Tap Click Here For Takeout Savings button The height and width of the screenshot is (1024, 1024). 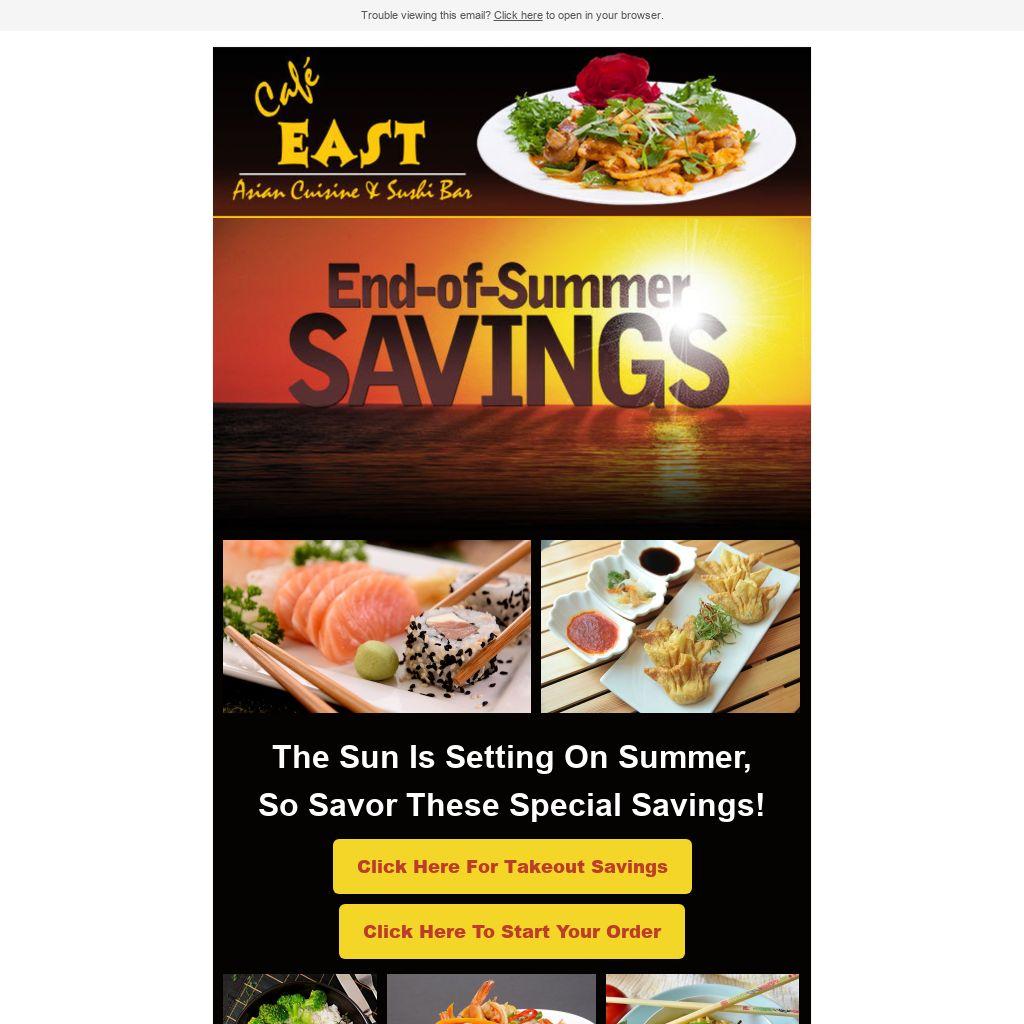(512, 867)
